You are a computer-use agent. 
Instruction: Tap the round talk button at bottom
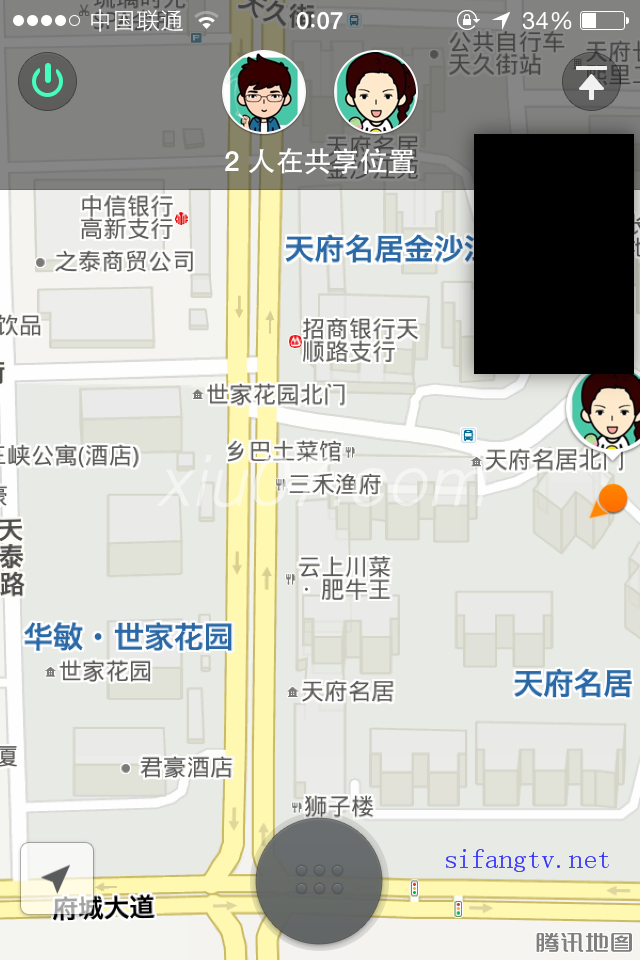pyautogui.click(x=319, y=881)
